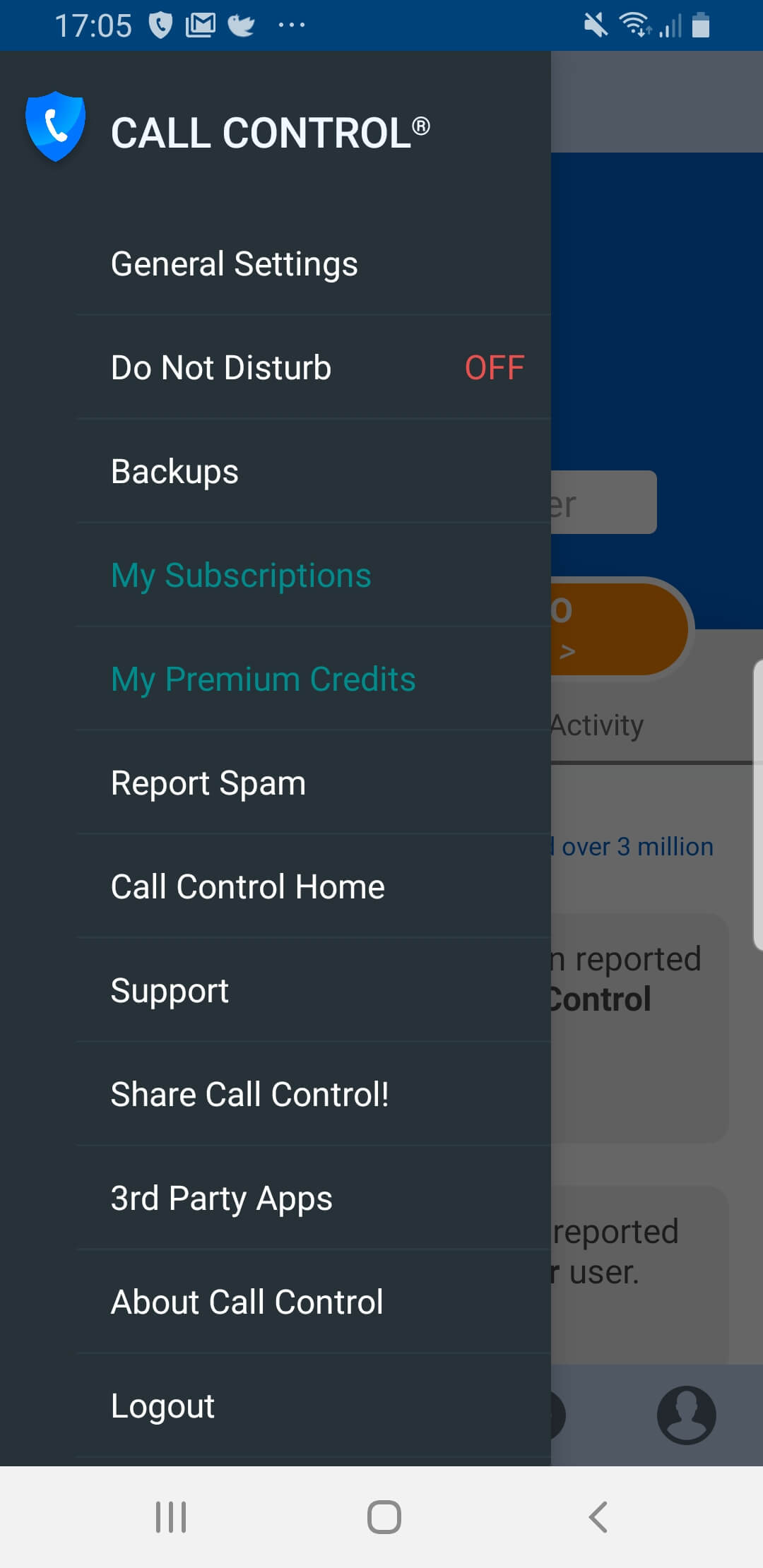The width and height of the screenshot is (763, 1568).
Task: Tap the Call Control shield logo
Action: (x=56, y=127)
